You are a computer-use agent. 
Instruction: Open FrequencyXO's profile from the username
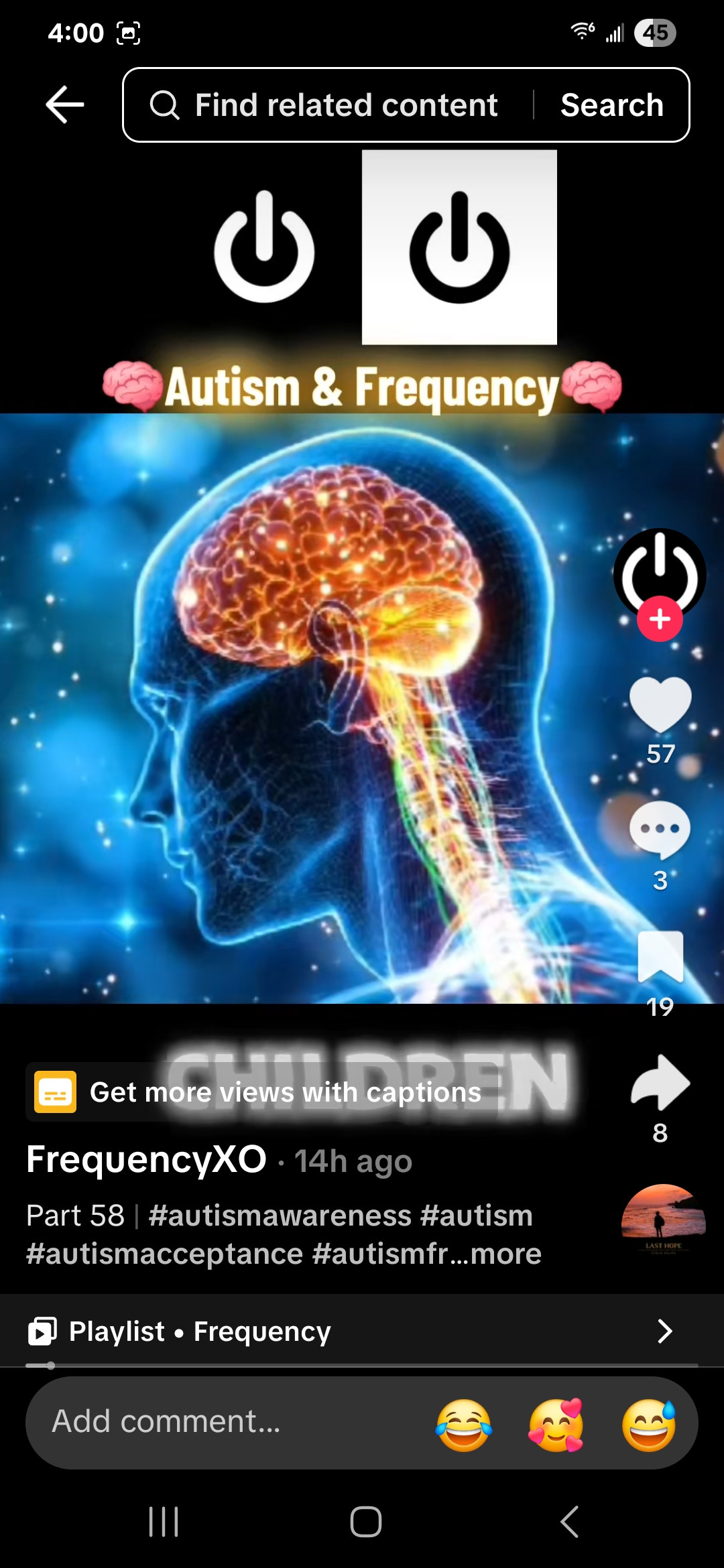[x=146, y=1159]
